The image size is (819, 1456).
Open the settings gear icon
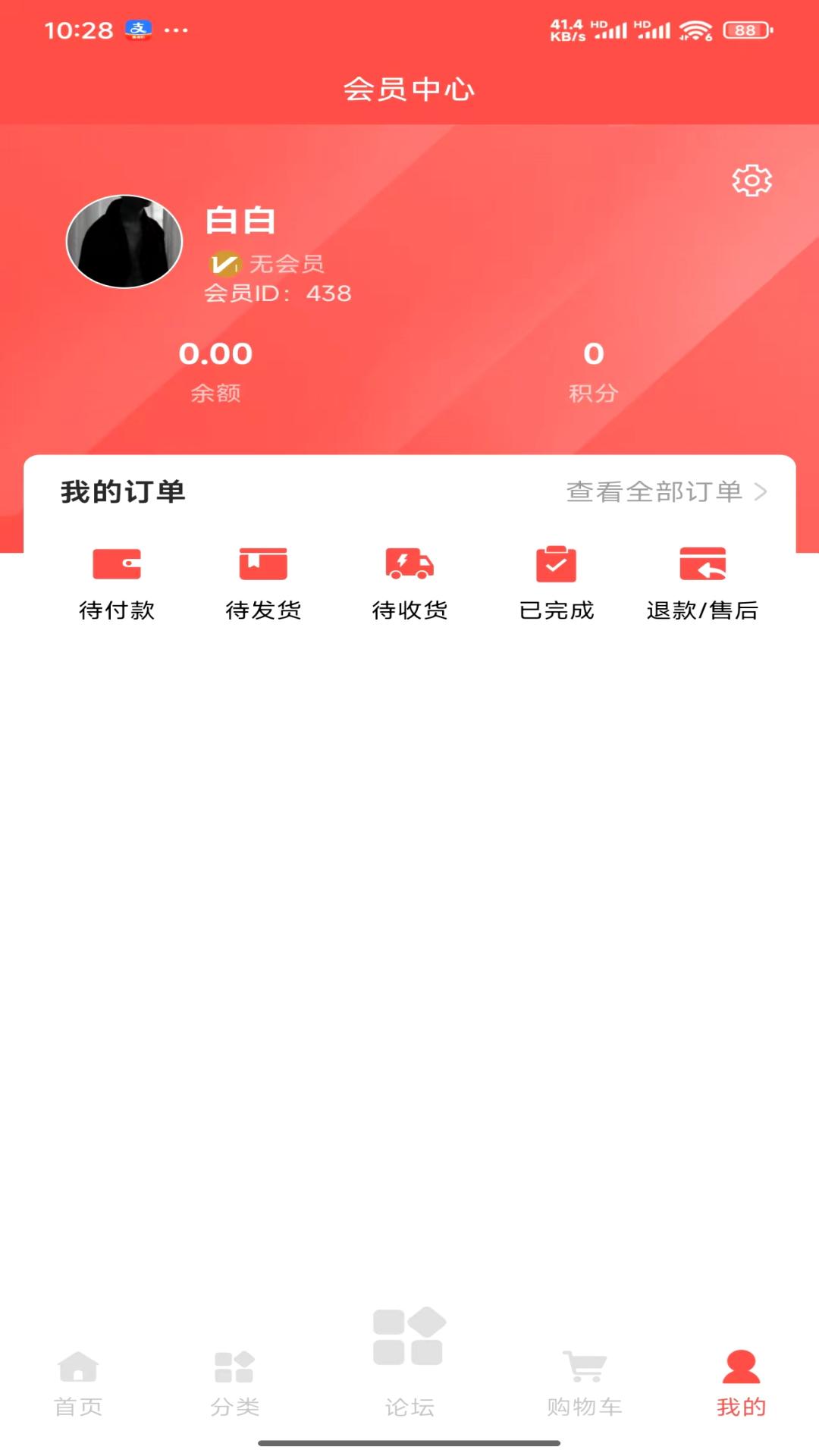[752, 180]
